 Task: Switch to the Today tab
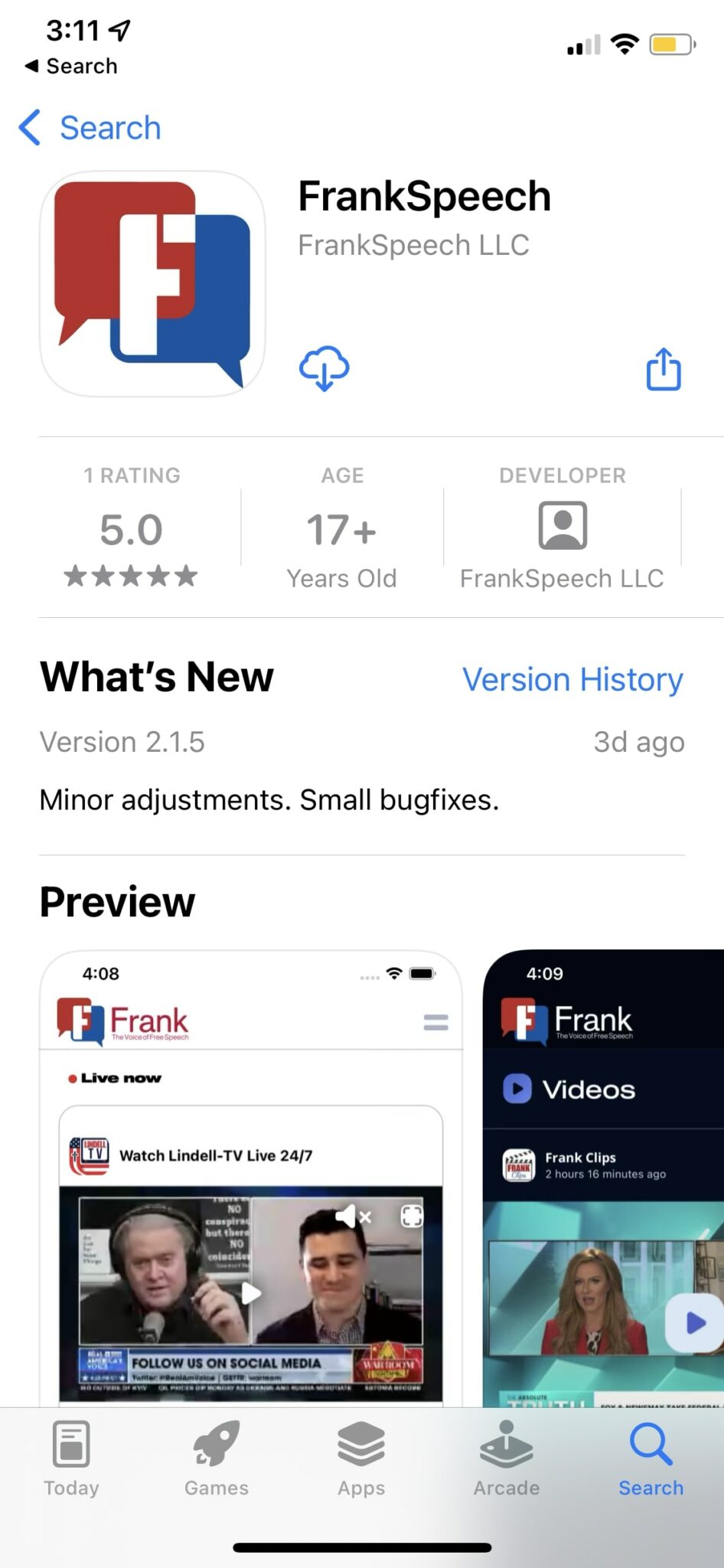pos(71,1459)
